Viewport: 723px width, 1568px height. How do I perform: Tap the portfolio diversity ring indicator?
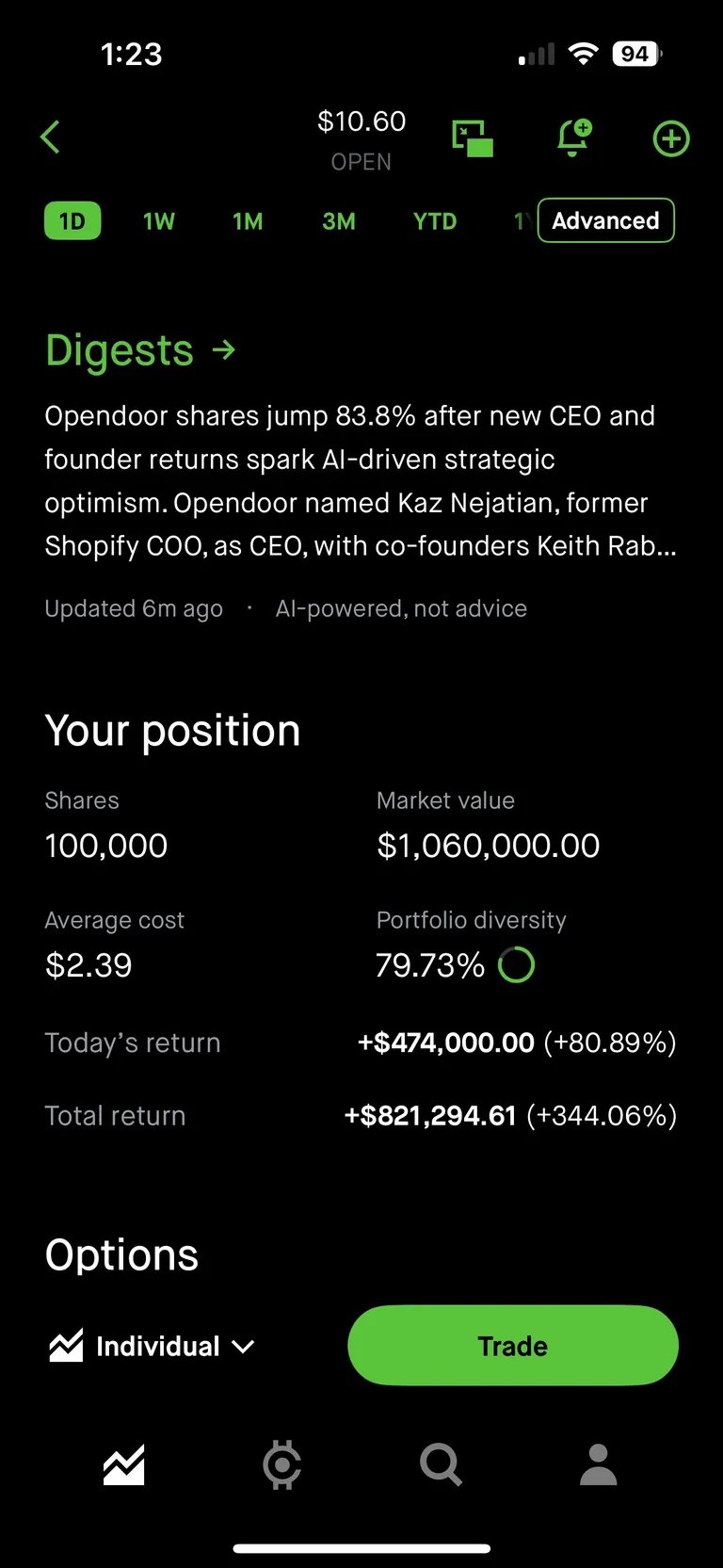(516, 964)
